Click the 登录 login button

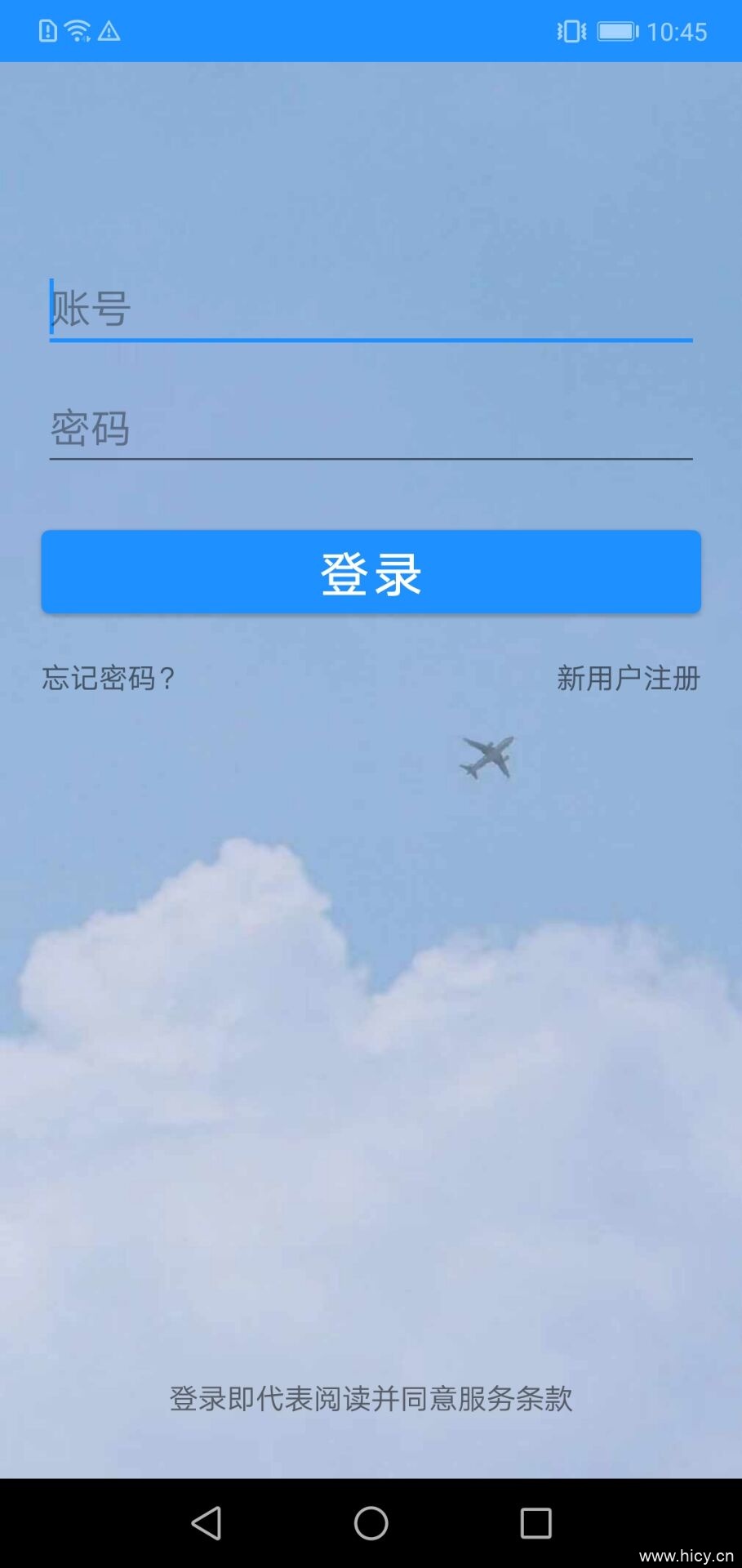[371, 572]
